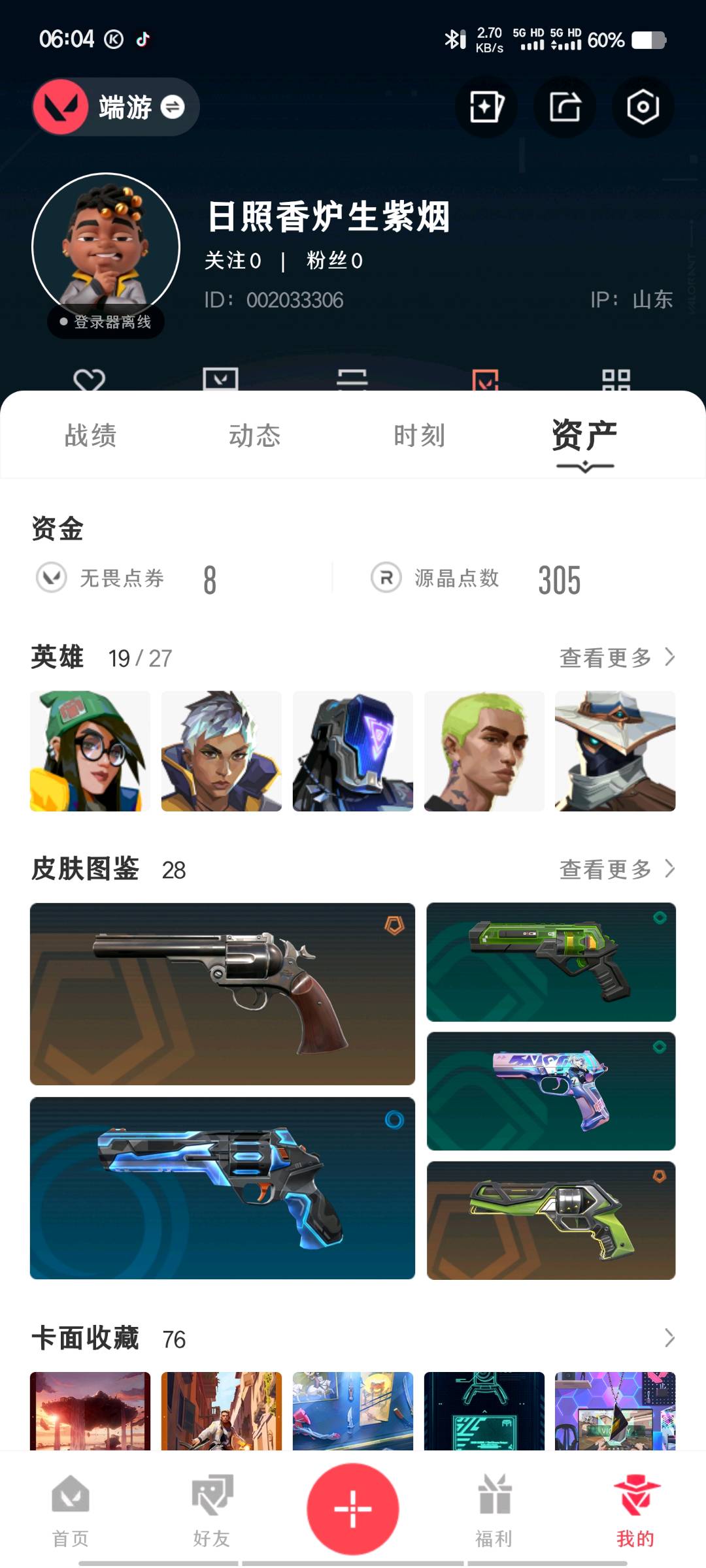Switch to the 时刻 tab
The image size is (706, 1568).
(x=419, y=436)
